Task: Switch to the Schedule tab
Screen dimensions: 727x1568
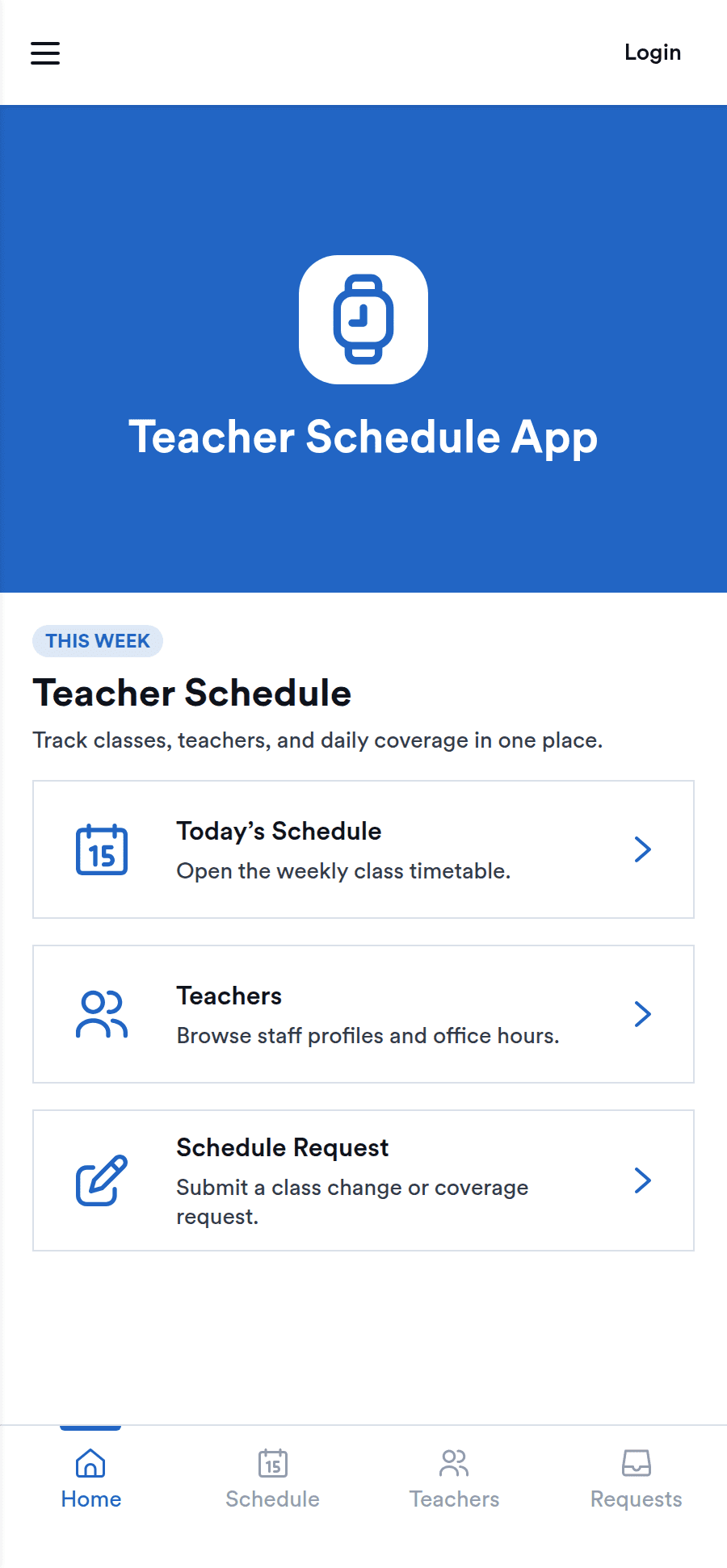Action: [x=272, y=1479]
